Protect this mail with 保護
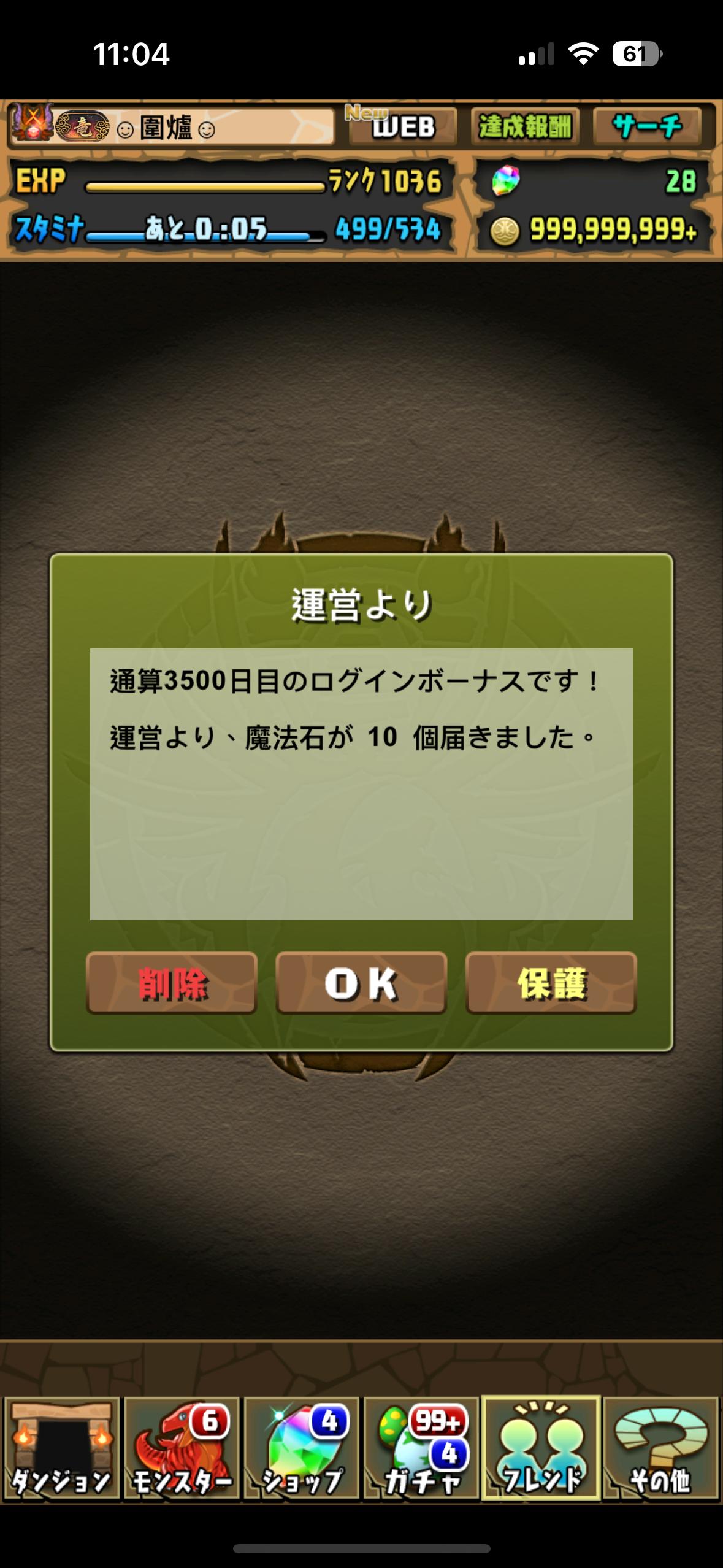Screen dimensions: 723x1568 [x=551, y=983]
